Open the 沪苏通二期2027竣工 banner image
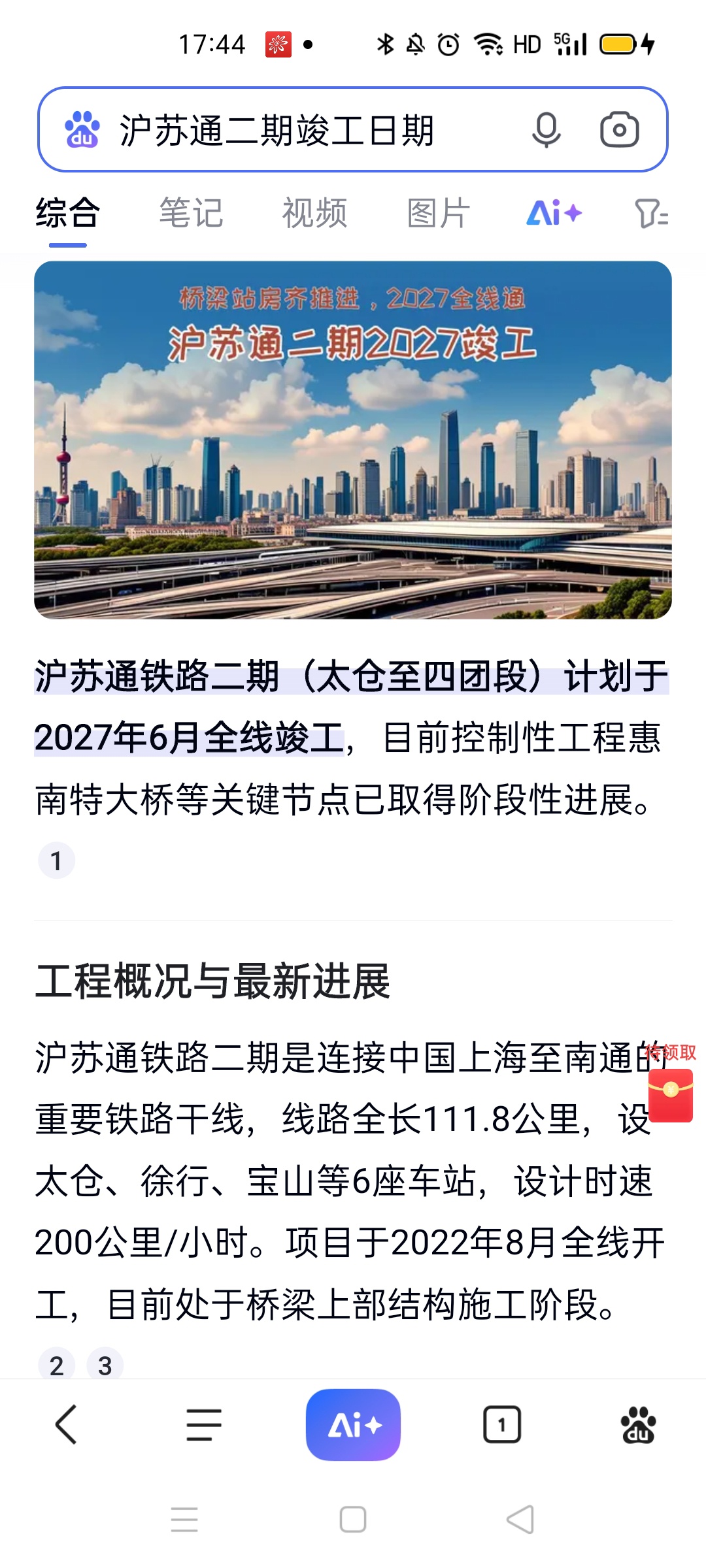This screenshot has height=1568, width=706. tap(353, 440)
